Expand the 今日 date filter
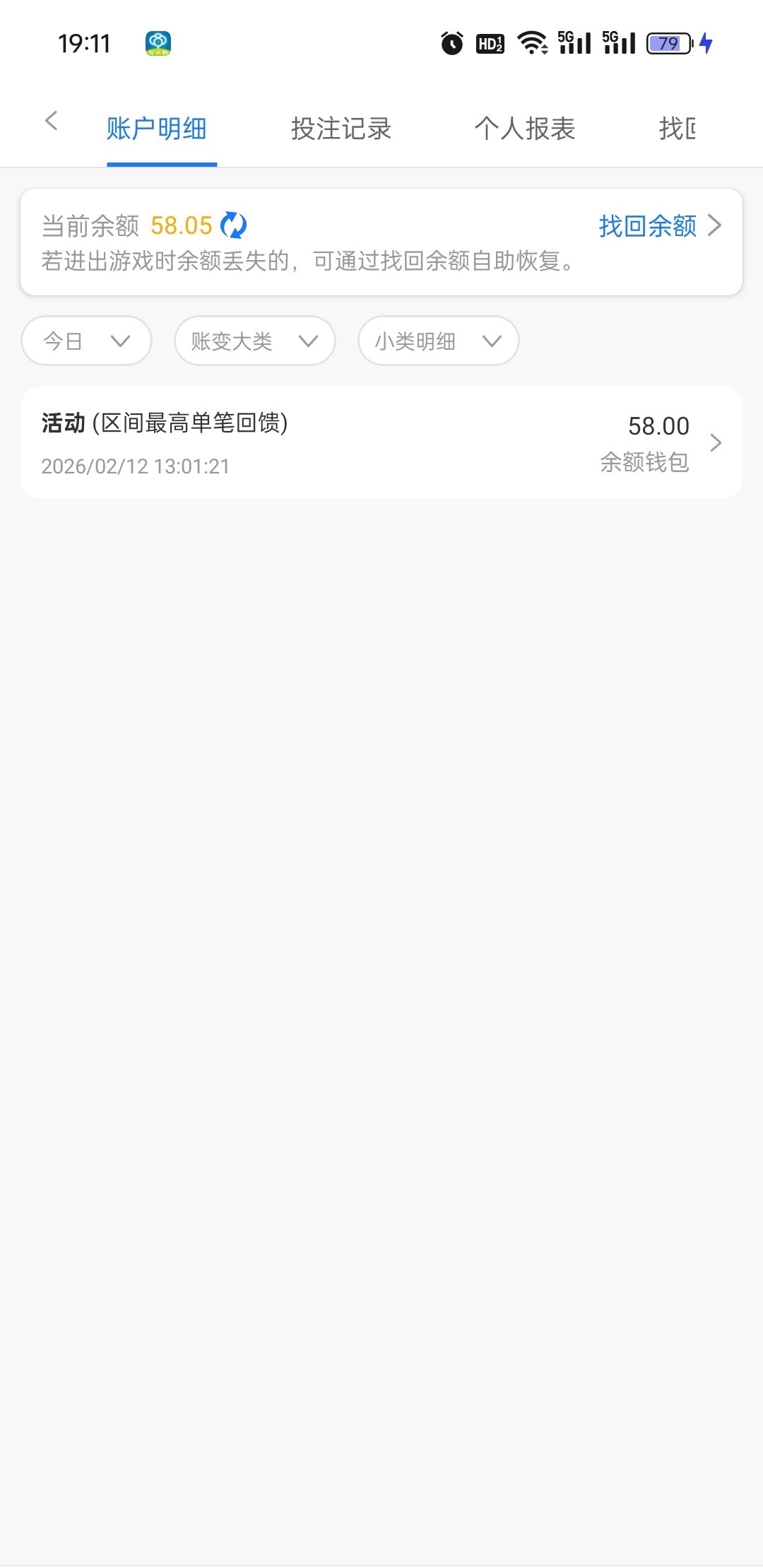 (x=87, y=341)
